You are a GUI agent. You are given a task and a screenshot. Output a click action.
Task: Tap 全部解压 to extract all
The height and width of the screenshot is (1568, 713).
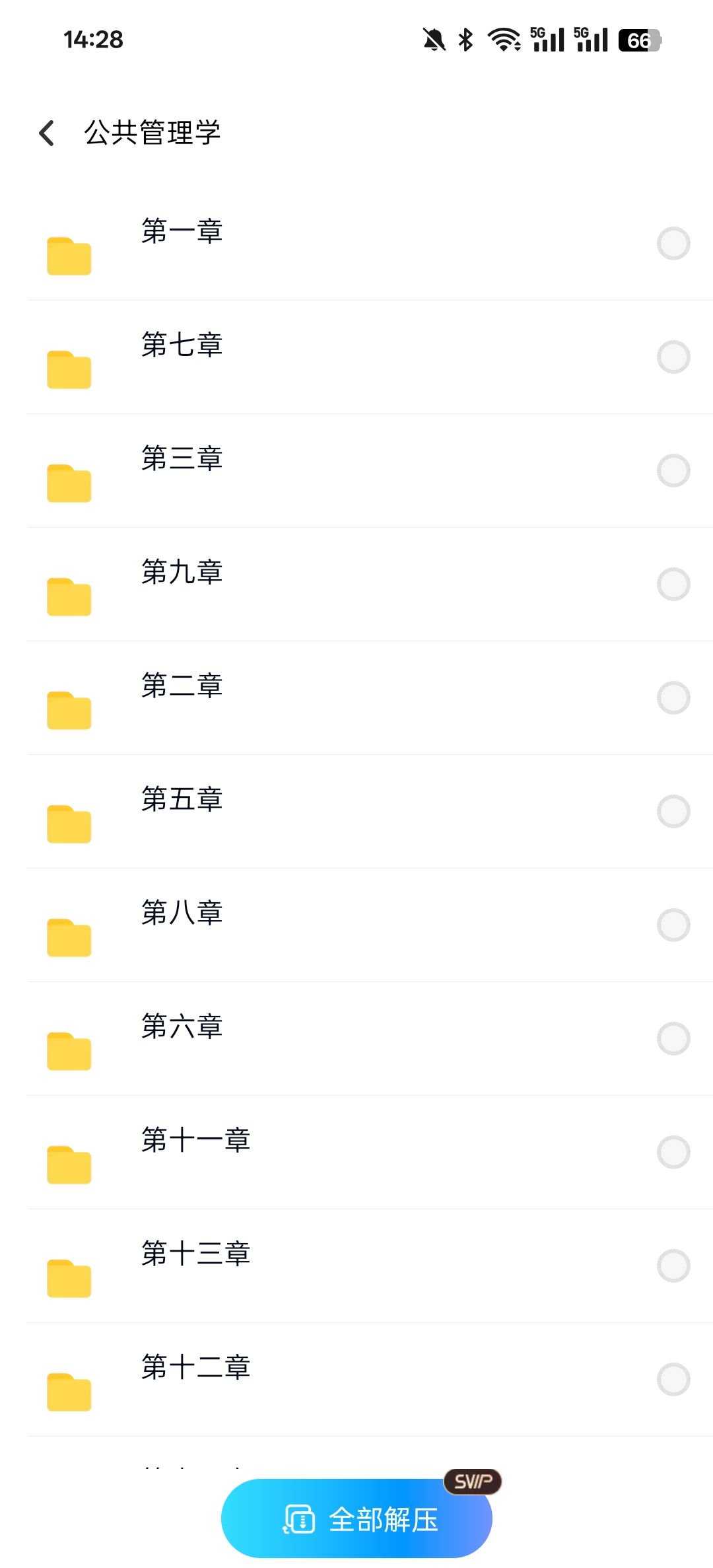tap(356, 1518)
